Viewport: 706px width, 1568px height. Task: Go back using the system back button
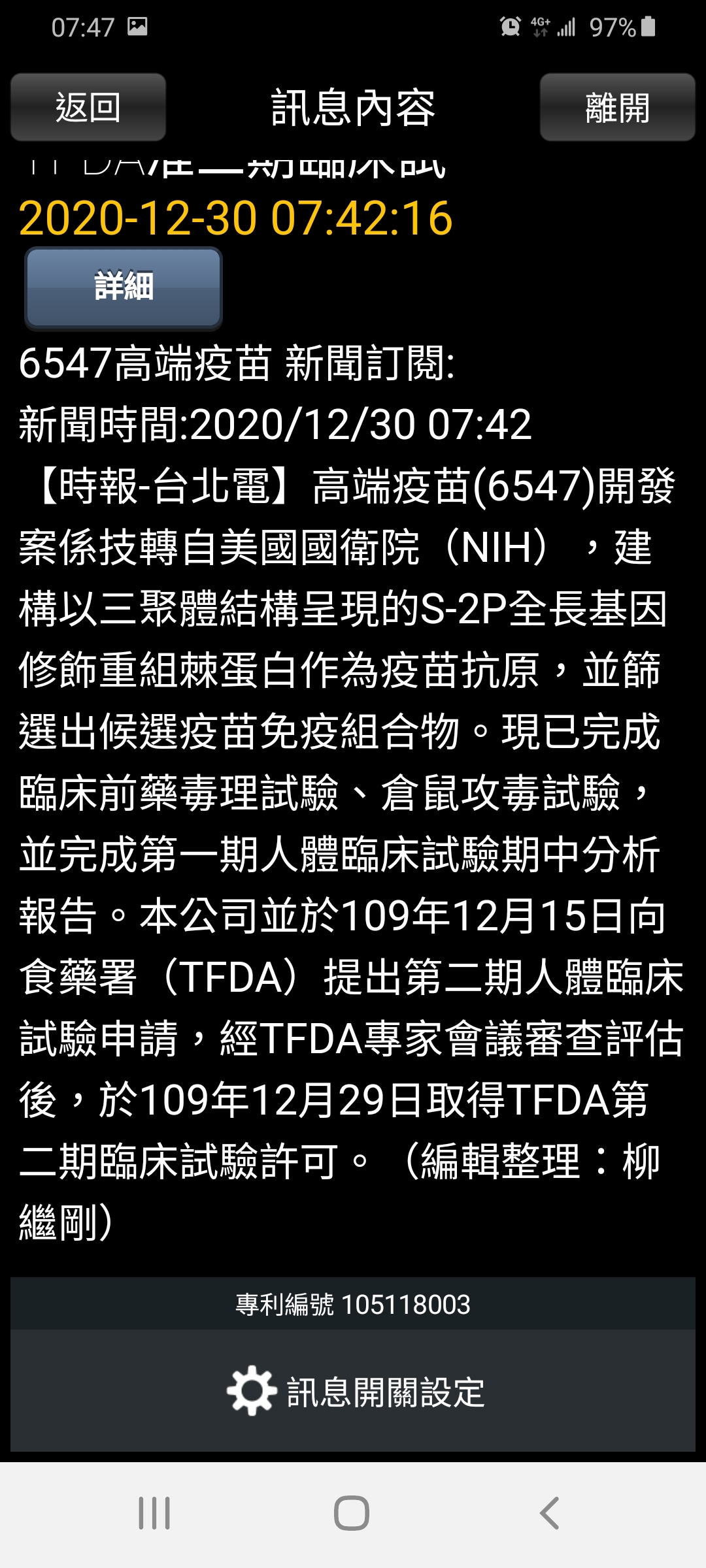click(x=549, y=1513)
